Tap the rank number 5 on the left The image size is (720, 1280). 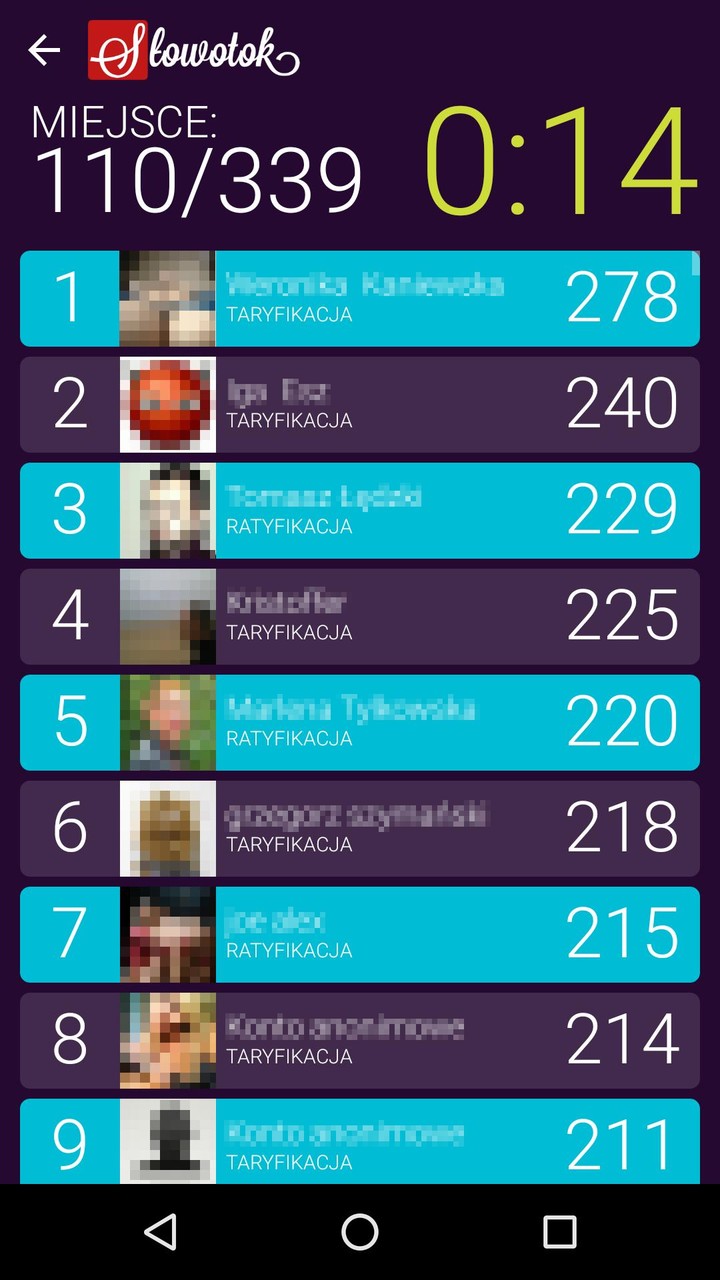(68, 722)
